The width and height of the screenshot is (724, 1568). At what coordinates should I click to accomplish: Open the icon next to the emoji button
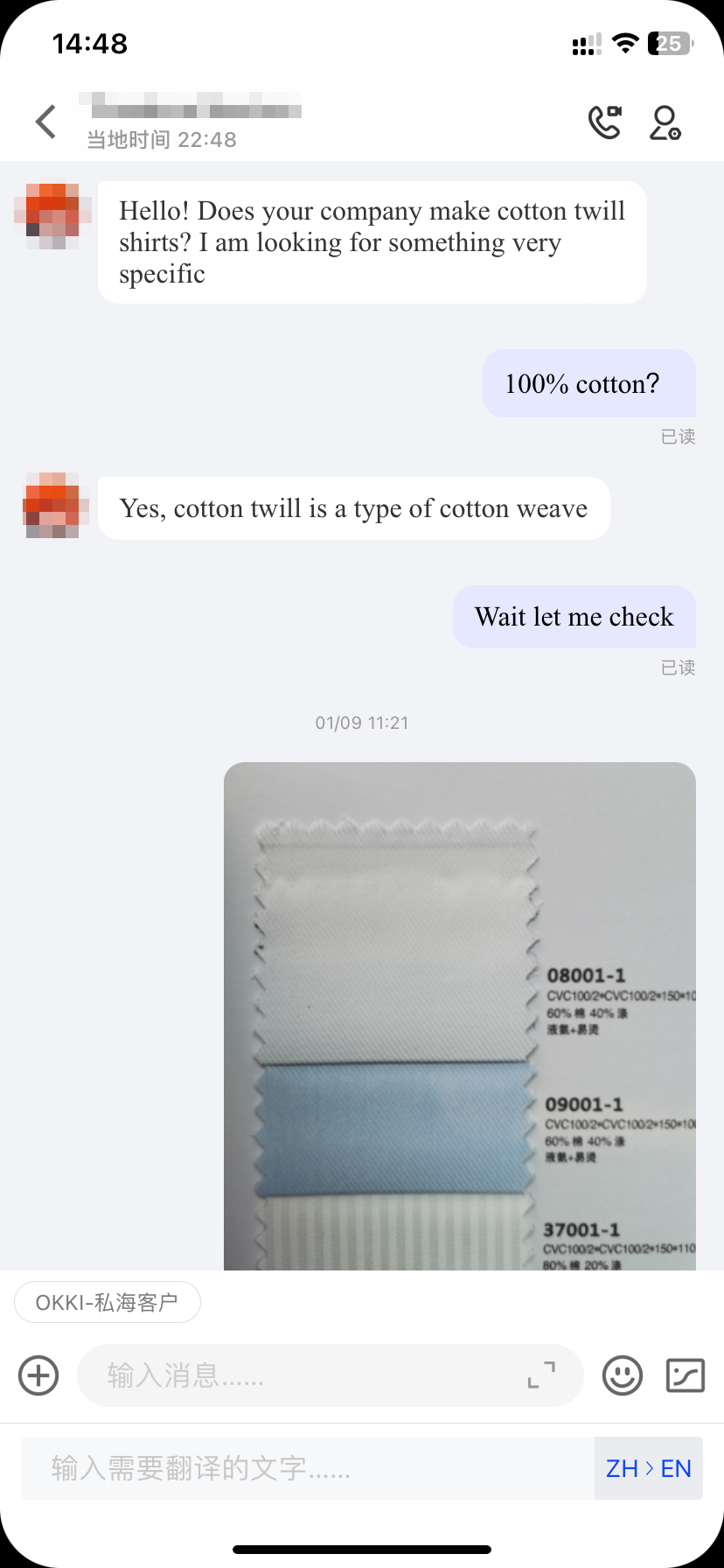point(686,1375)
